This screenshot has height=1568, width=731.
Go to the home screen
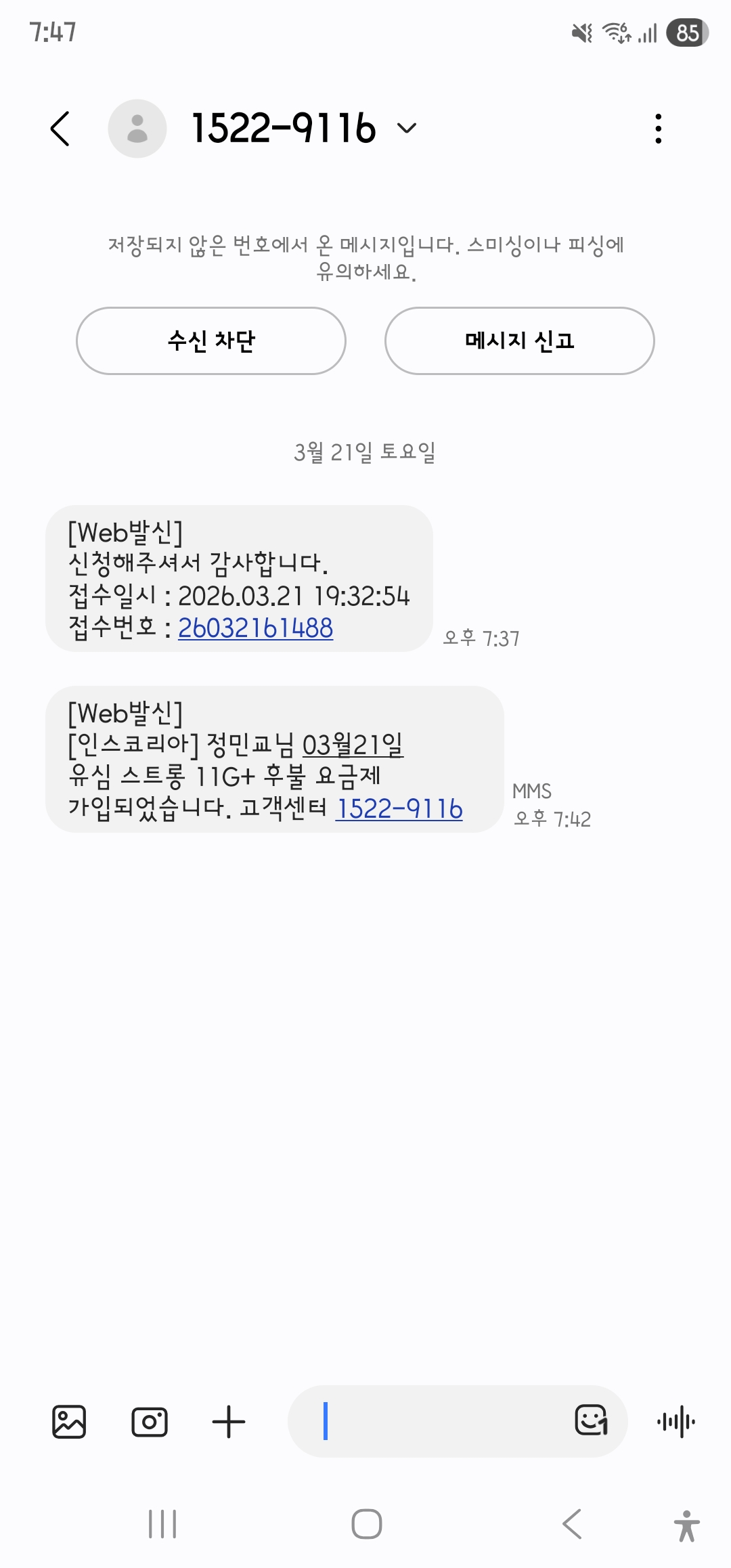point(366,1524)
